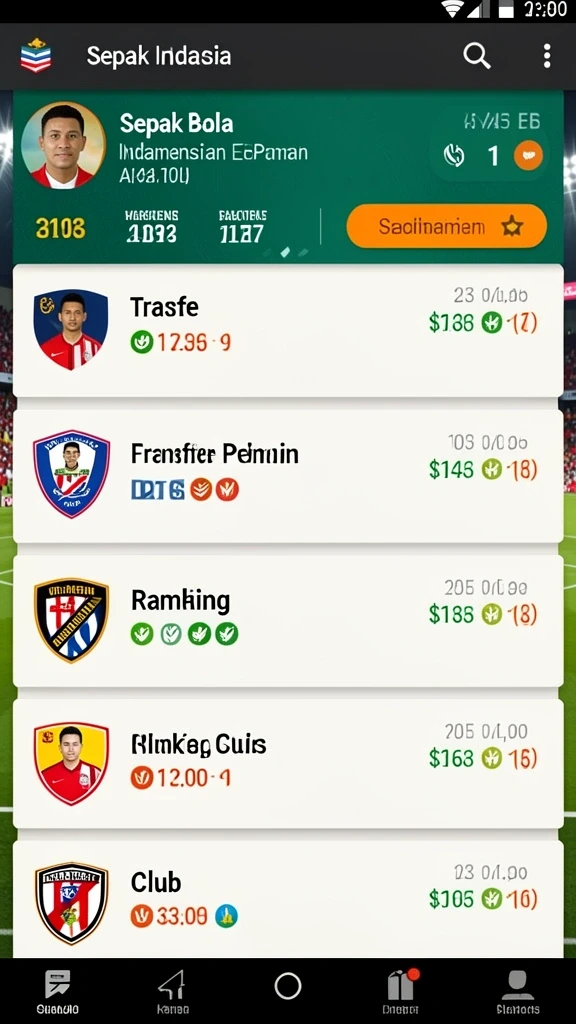
Task: Tap the orange Saoiinamen star button
Action: (x=447, y=226)
